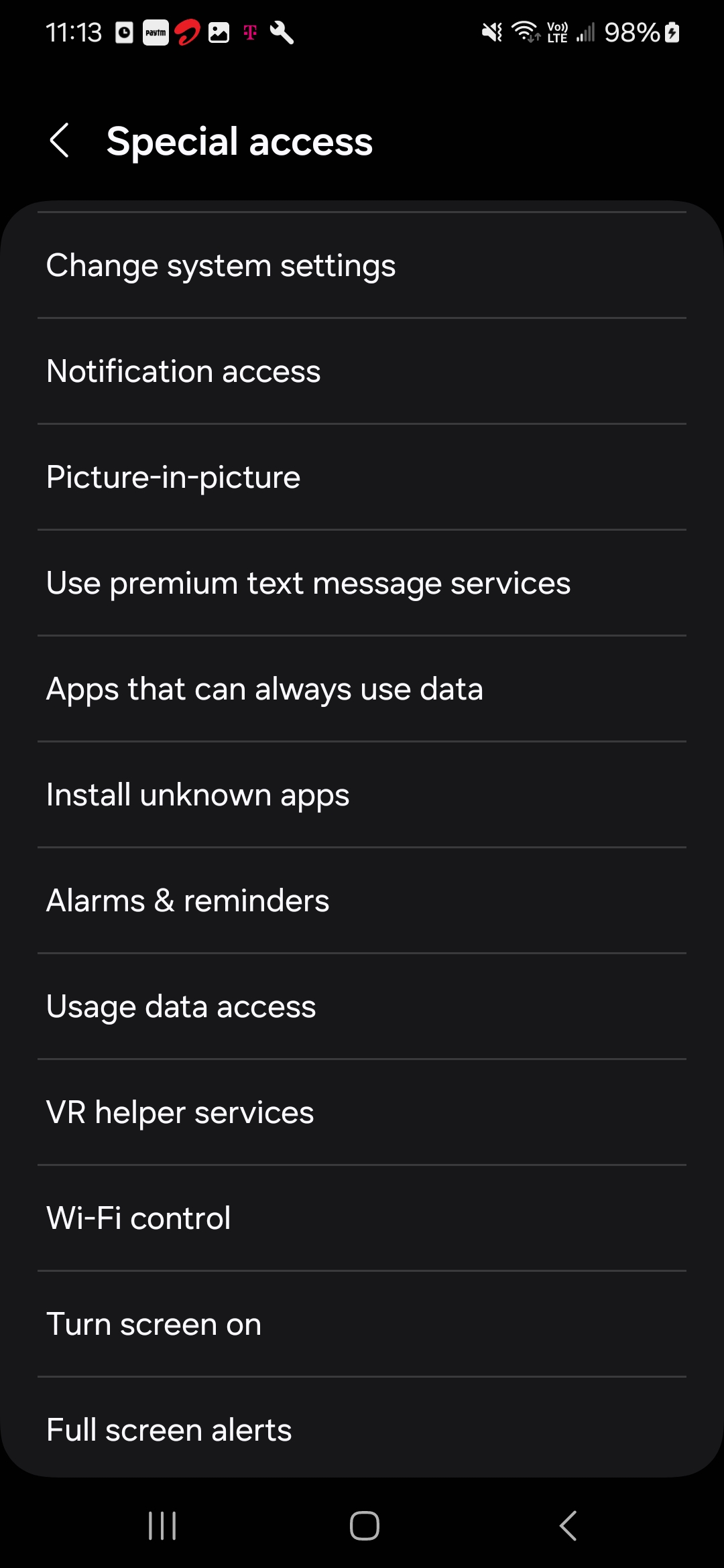Tap the system home button
724x1568 pixels.
pos(365,1526)
